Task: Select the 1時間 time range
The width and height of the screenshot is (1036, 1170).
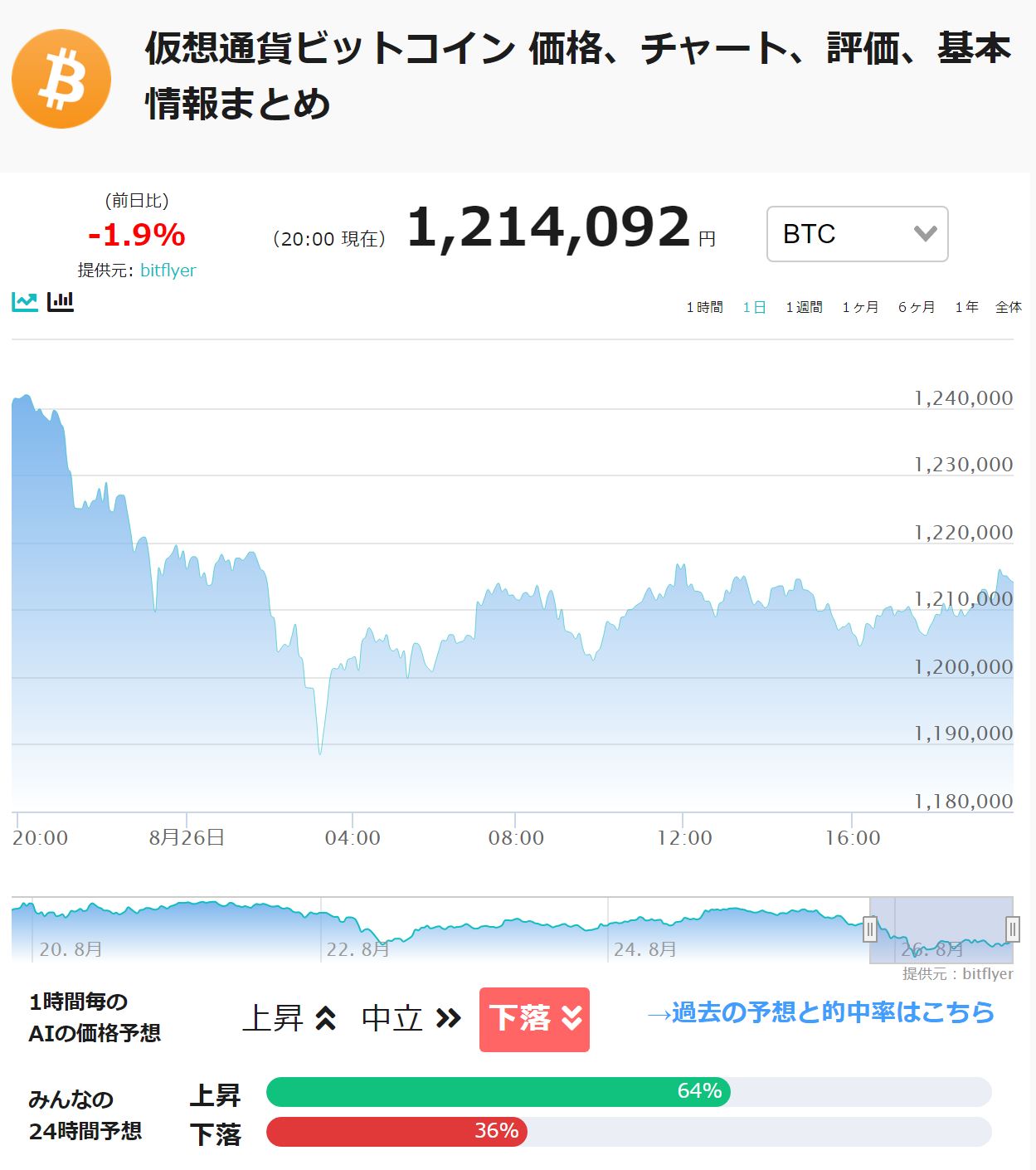Action: [704, 308]
